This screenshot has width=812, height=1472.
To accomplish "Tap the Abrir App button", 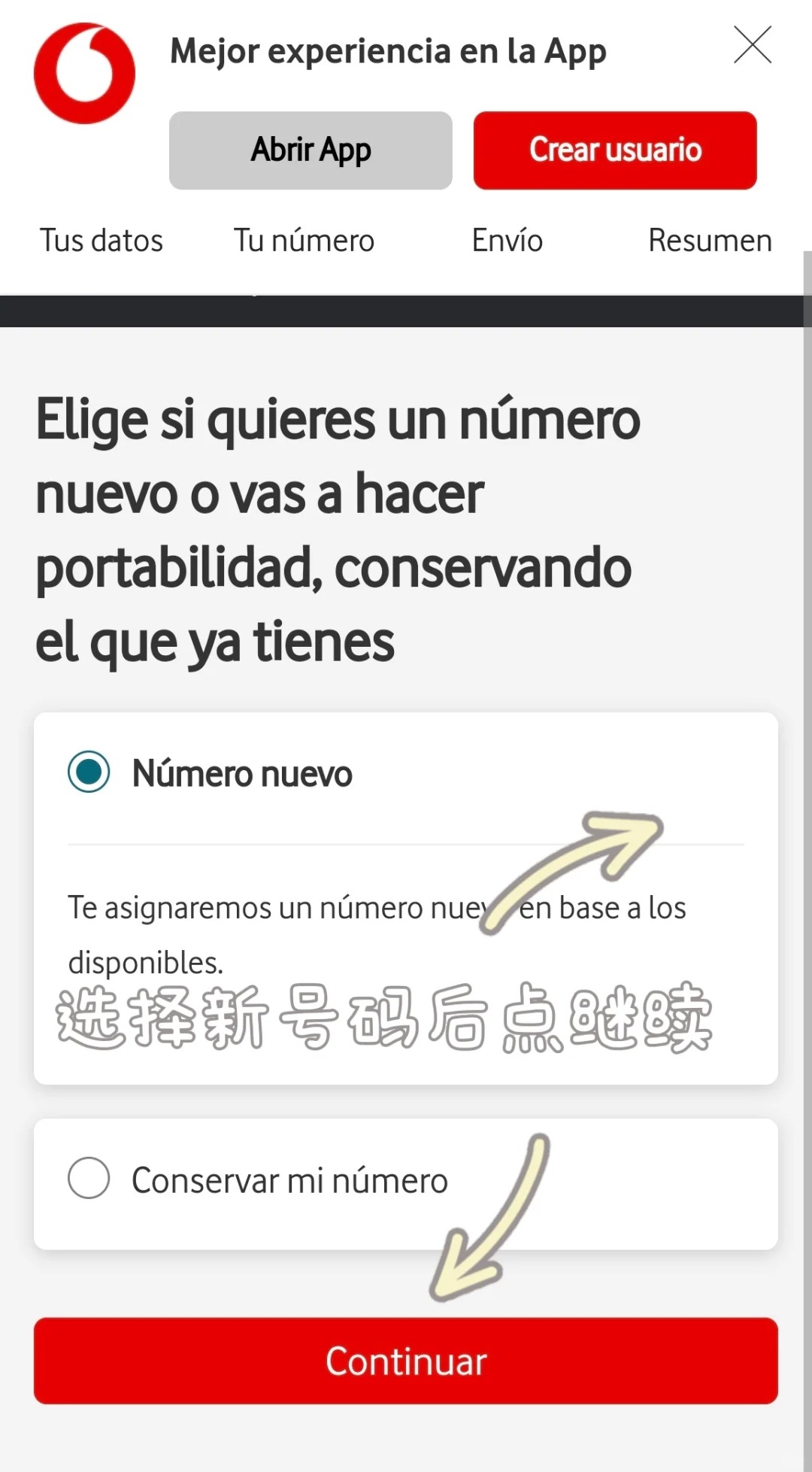I will pos(311,150).
